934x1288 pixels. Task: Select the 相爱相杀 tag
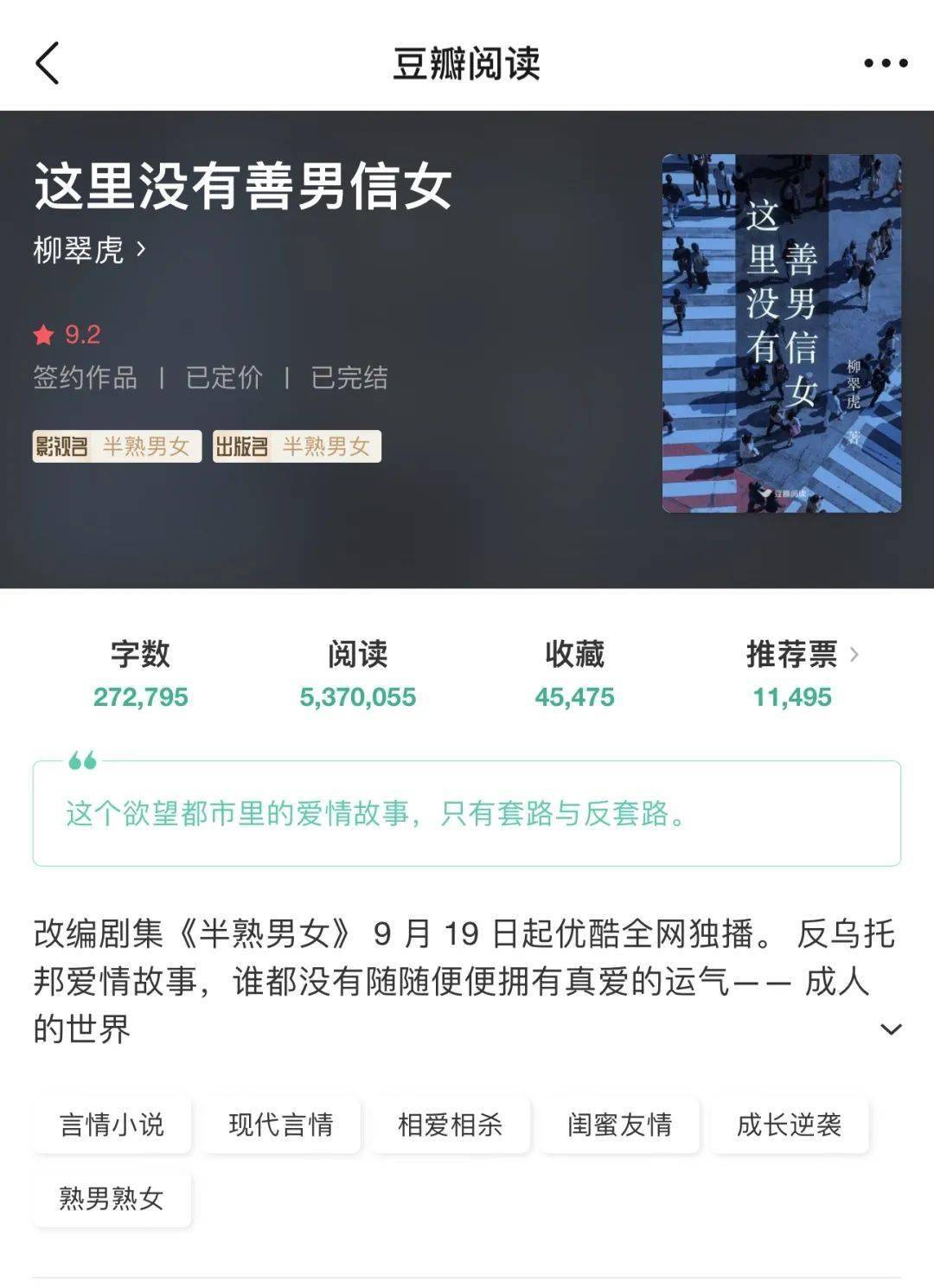[x=450, y=1125]
